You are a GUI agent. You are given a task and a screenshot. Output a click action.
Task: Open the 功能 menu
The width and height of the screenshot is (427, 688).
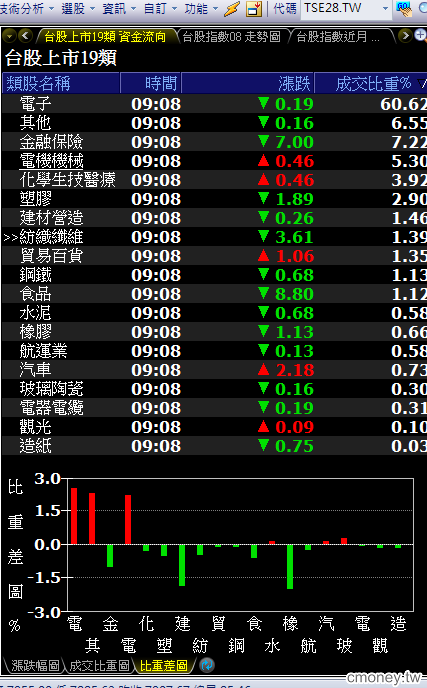coord(201,8)
